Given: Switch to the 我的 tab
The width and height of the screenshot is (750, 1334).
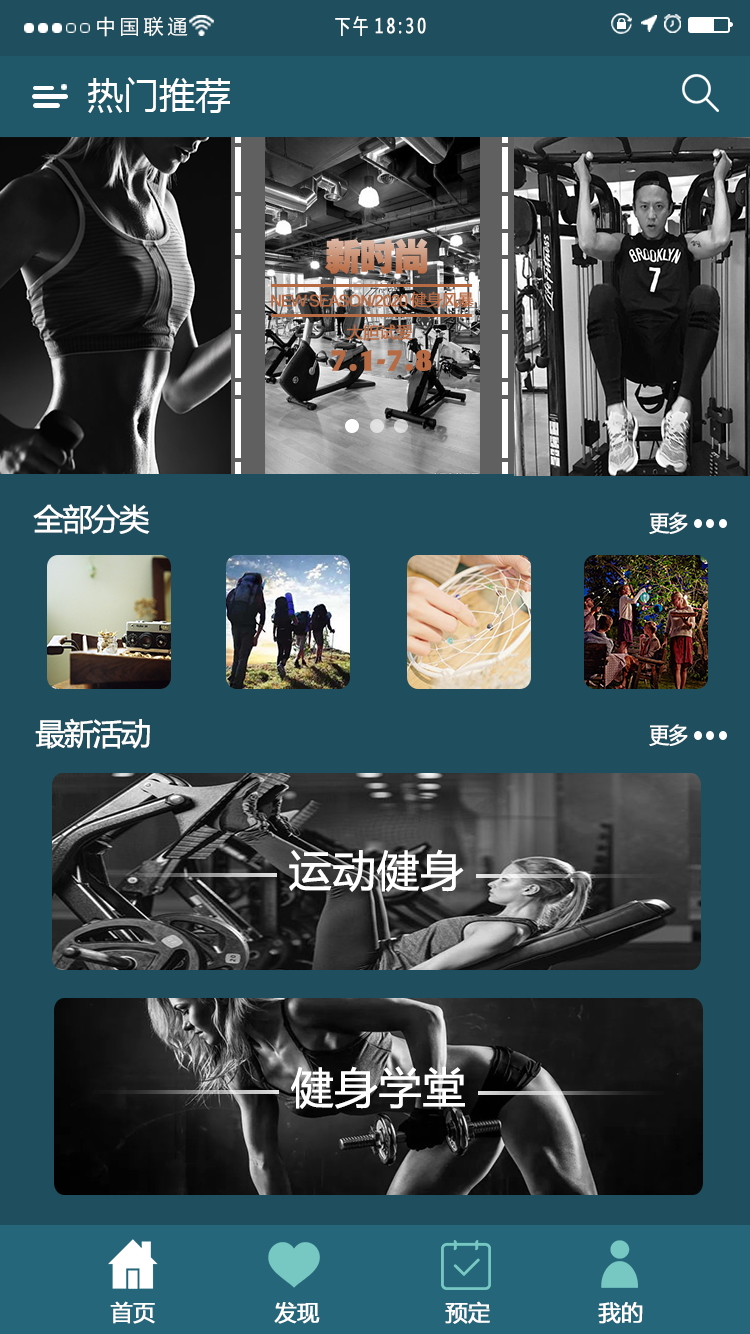Looking at the screenshot, I should click(x=620, y=1282).
